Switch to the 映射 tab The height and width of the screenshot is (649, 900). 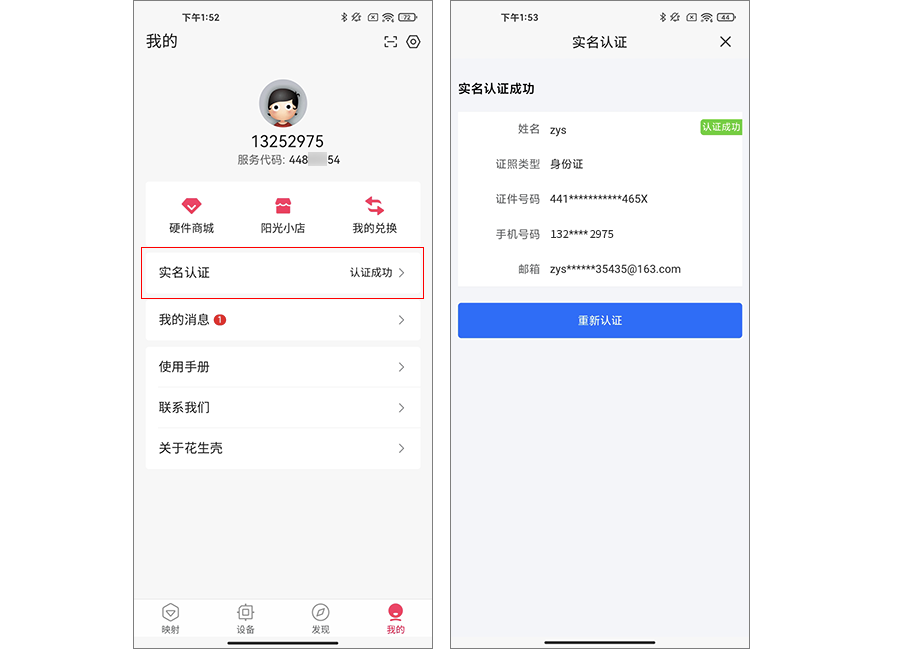[171, 618]
